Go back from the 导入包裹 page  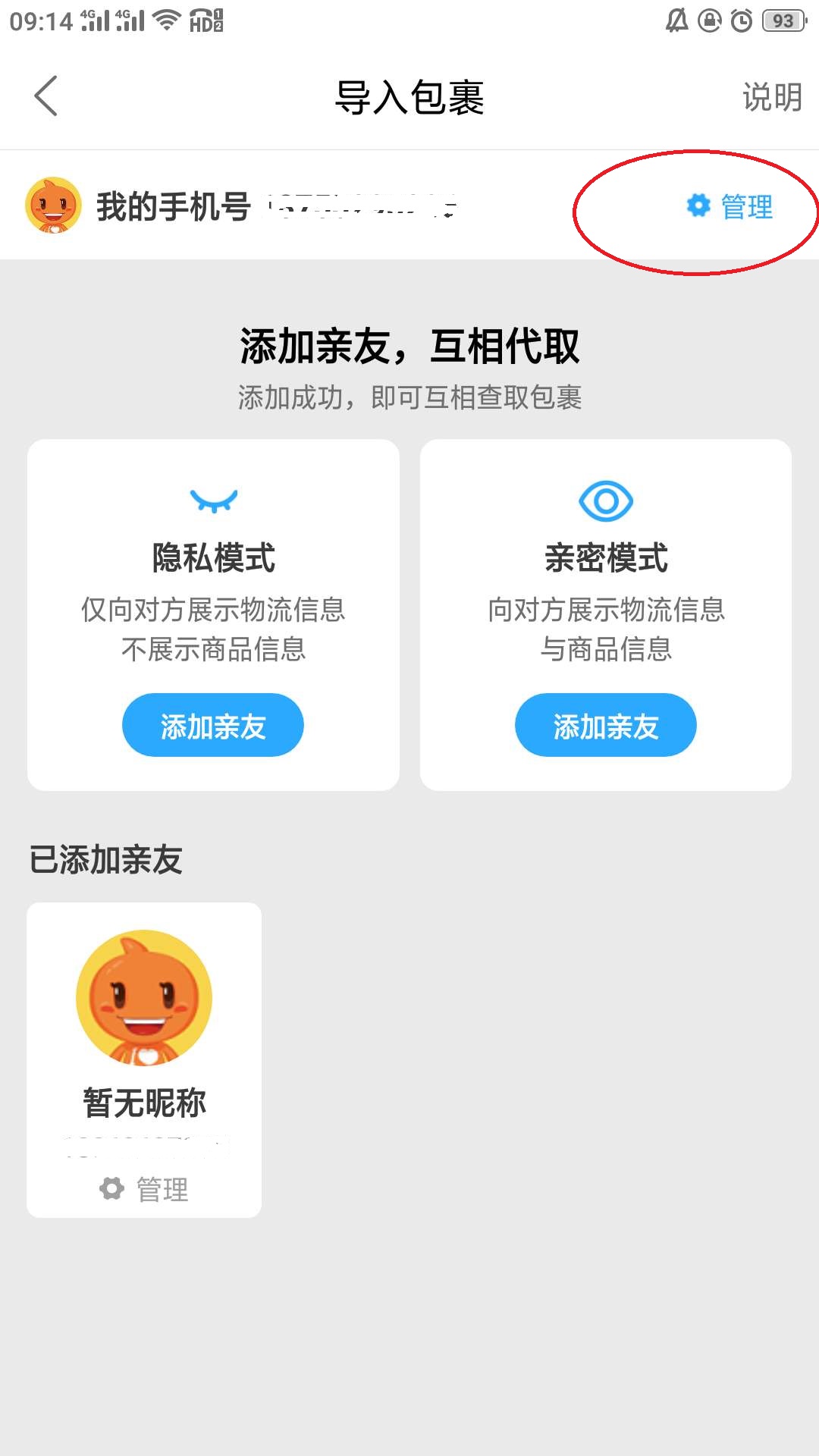(x=46, y=96)
